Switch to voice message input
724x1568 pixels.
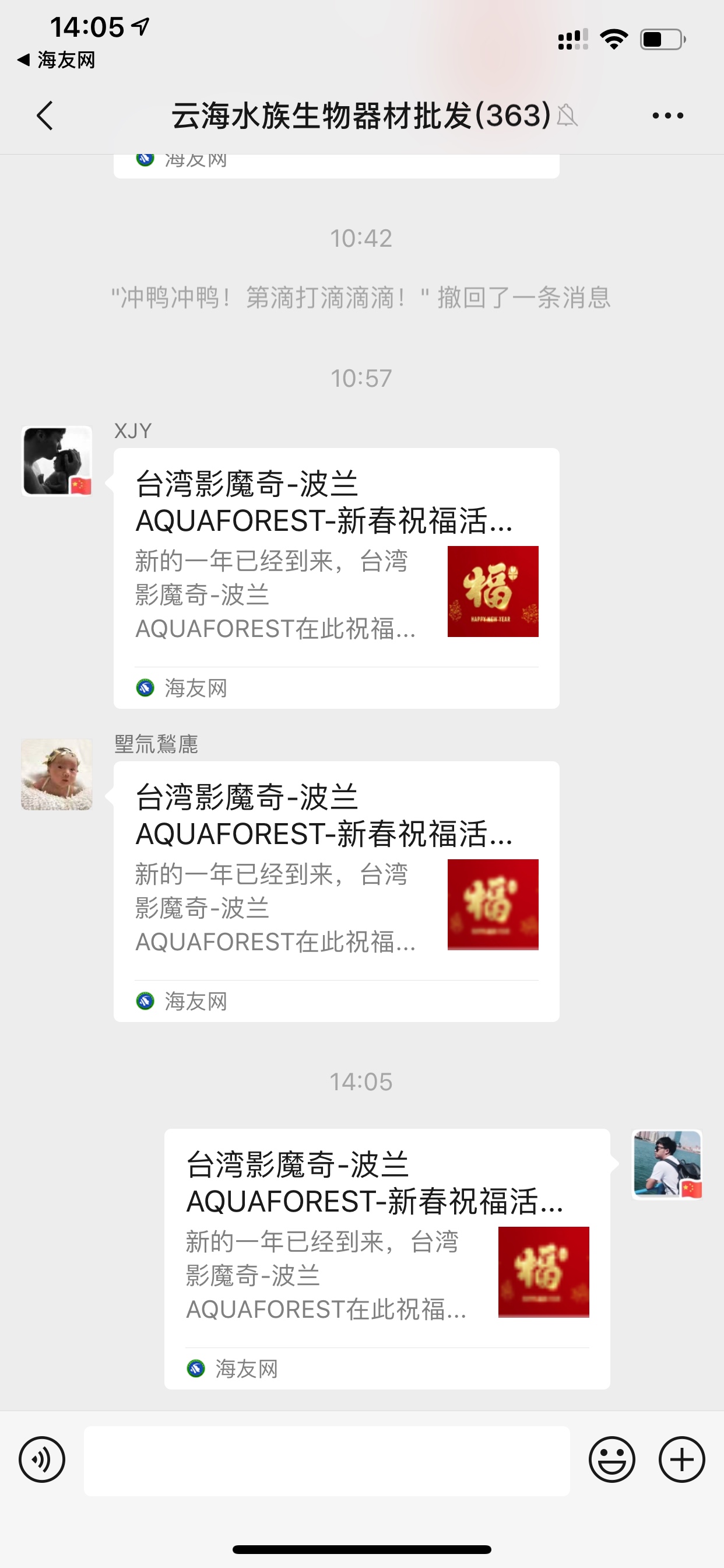[42, 1459]
